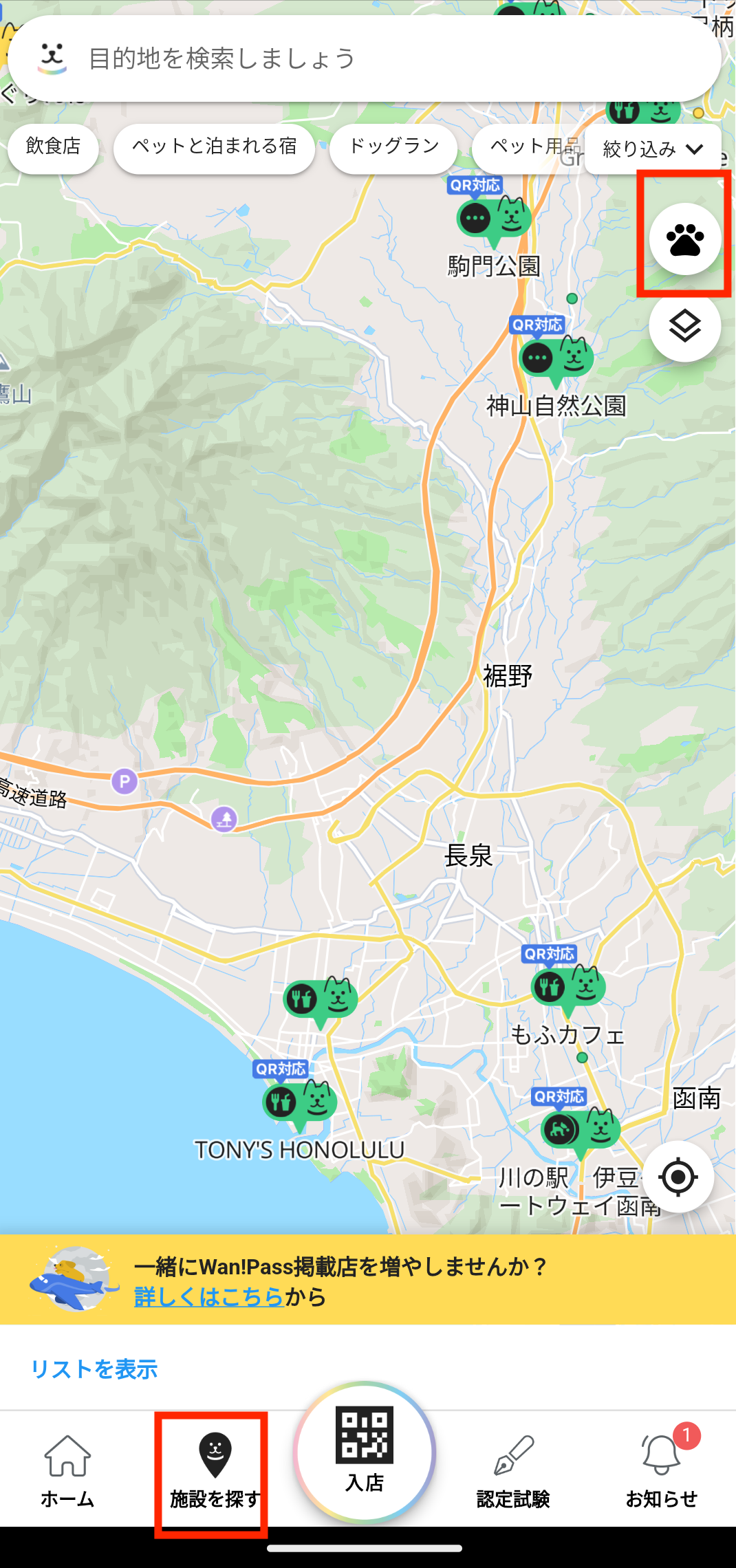The height and width of the screenshot is (1568, 736).
Task: Open the 駒門公園 map pin
Action: (x=494, y=220)
